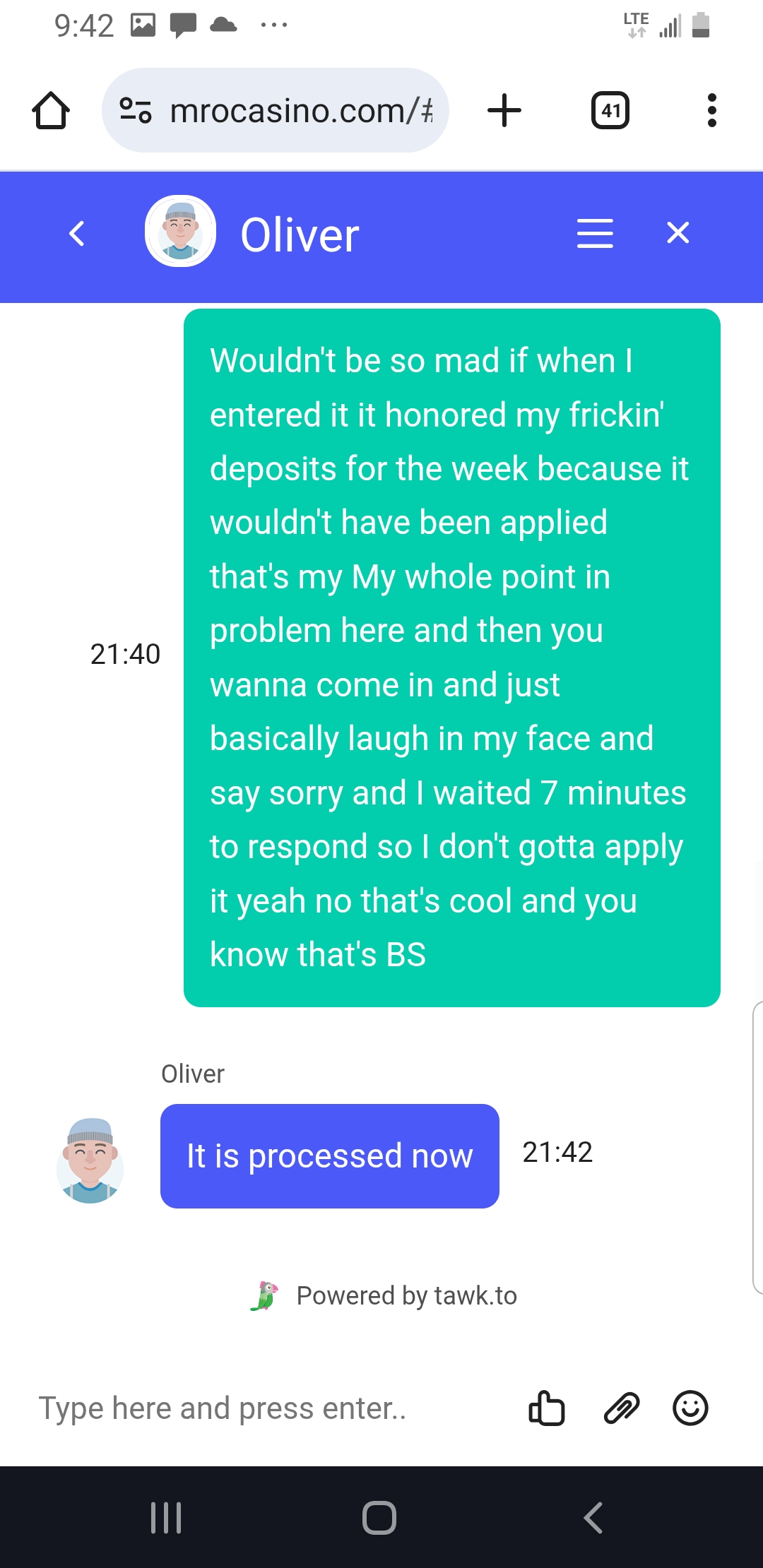
Task: Open the browser overflow menu
Action: pos(711,111)
